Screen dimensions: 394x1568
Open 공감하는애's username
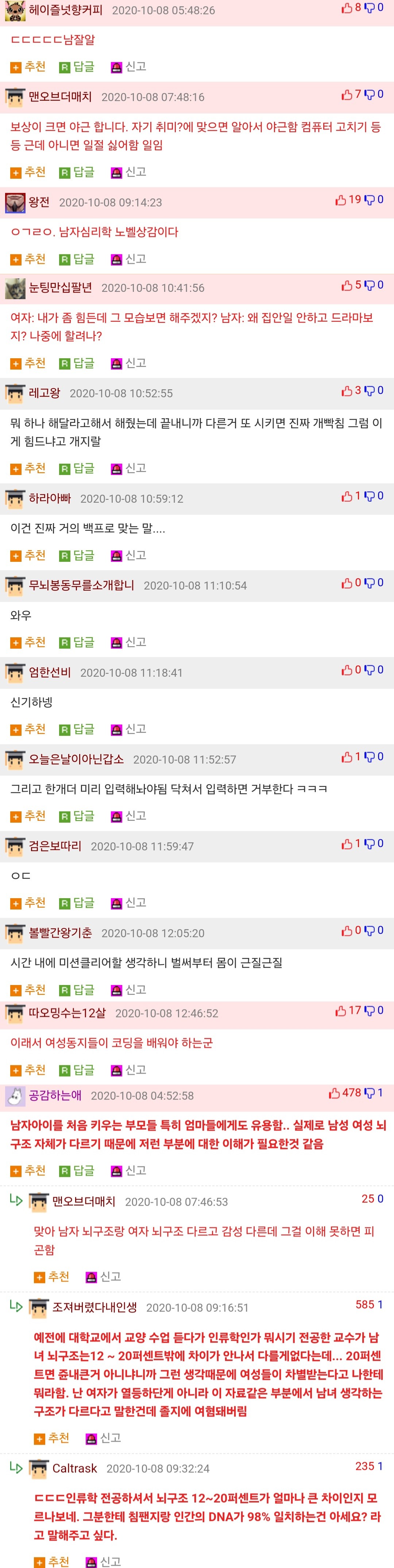point(55,1096)
